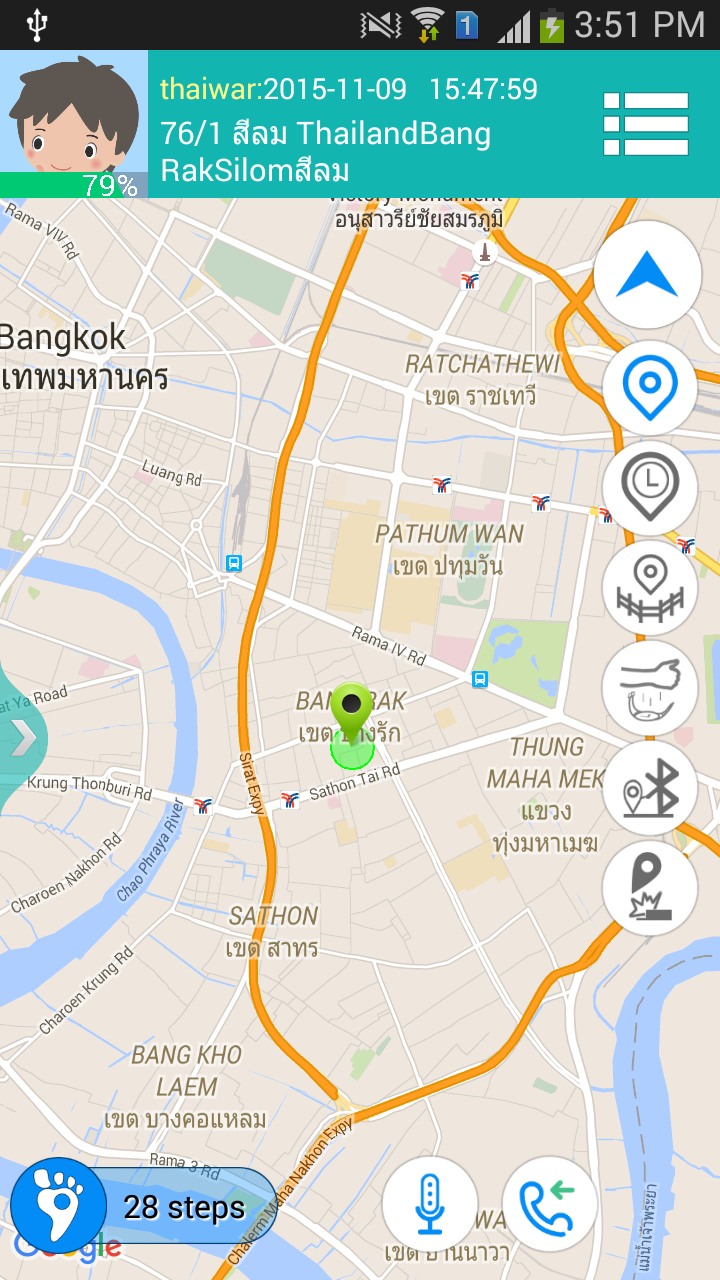Open the 28 steps pedometer
This screenshot has height=1280, width=720.
145,1205
